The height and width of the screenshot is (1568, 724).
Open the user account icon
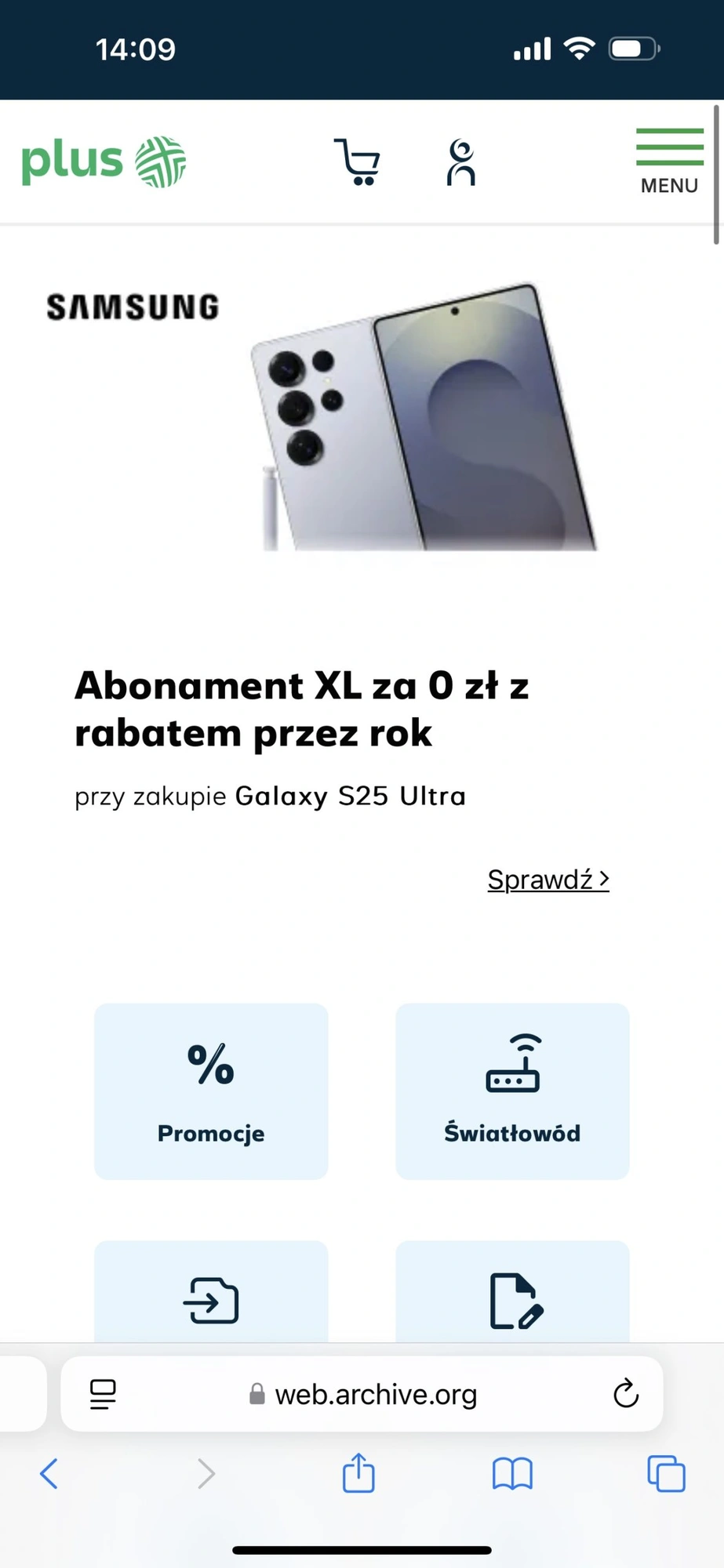pos(461,162)
